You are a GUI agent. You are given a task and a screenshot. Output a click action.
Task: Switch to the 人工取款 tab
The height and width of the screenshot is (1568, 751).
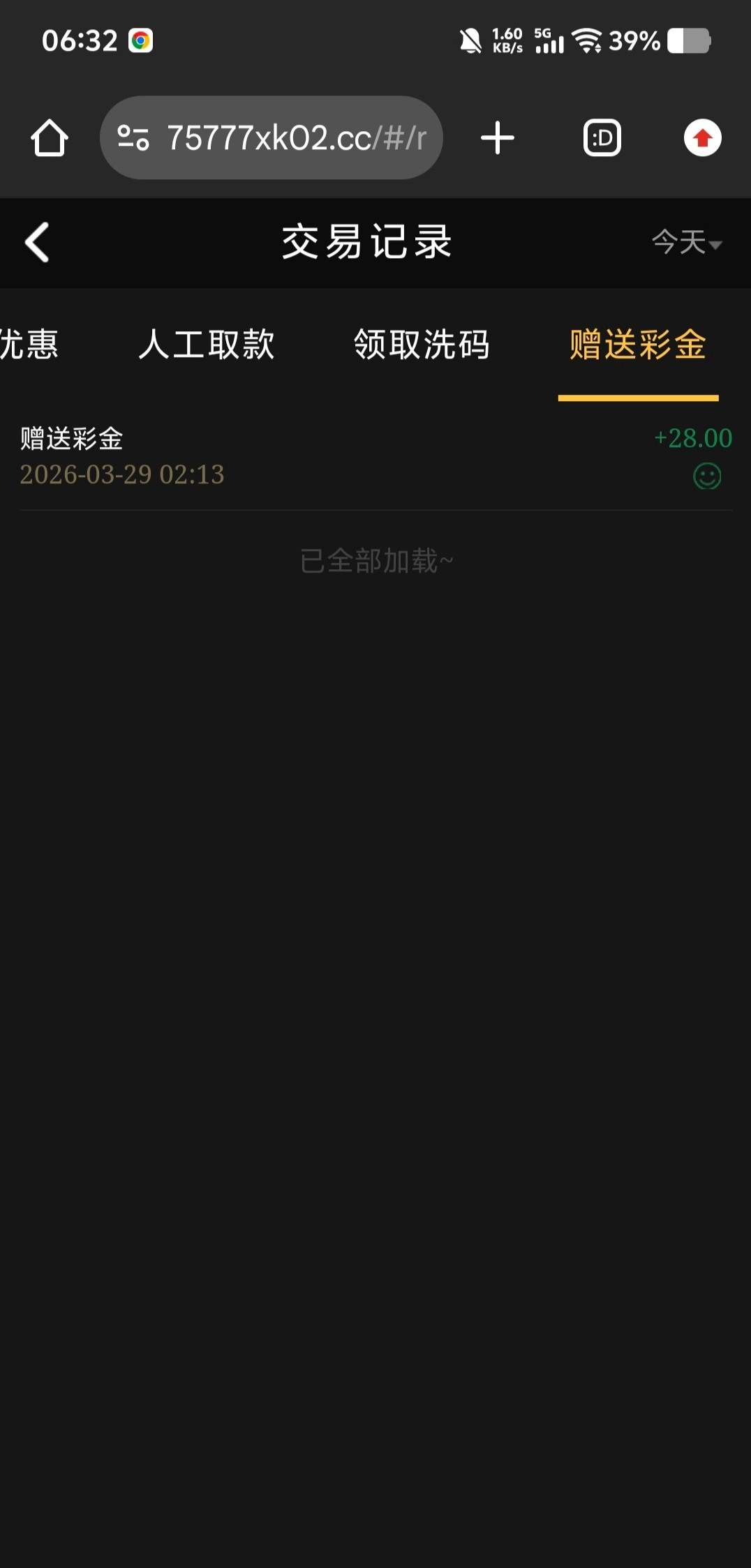click(207, 345)
